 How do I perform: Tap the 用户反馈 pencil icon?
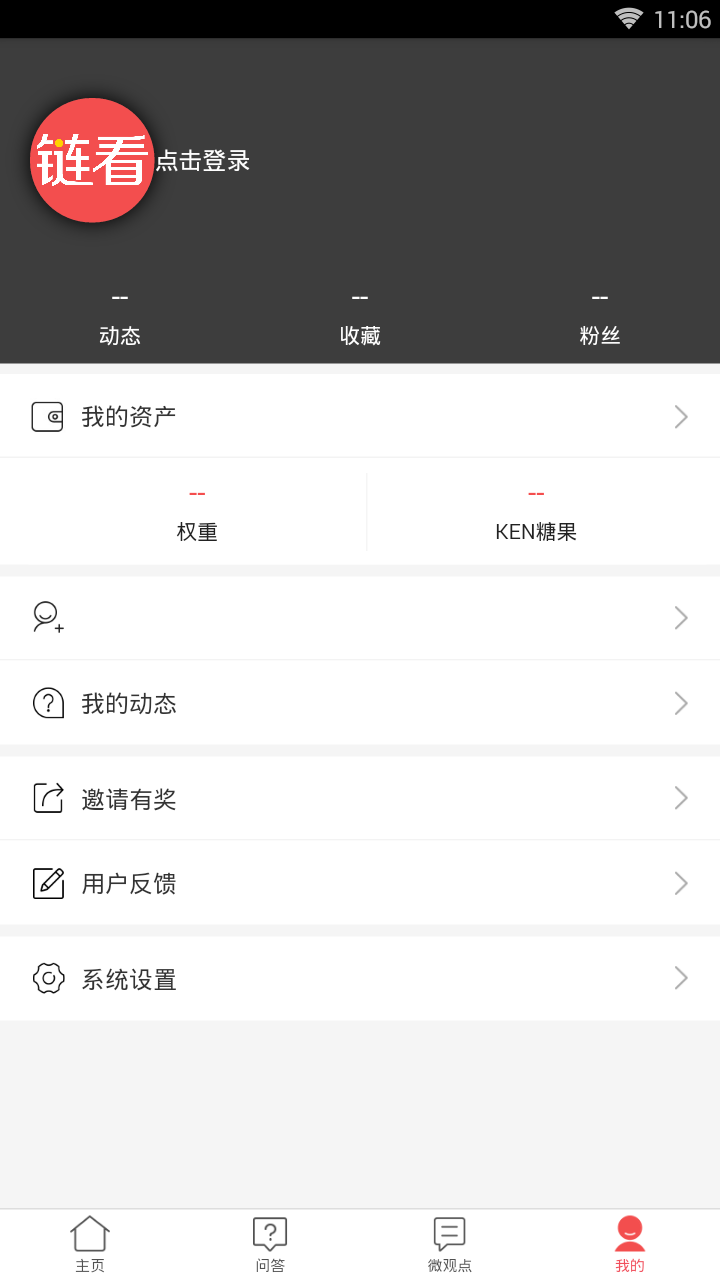(48, 883)
